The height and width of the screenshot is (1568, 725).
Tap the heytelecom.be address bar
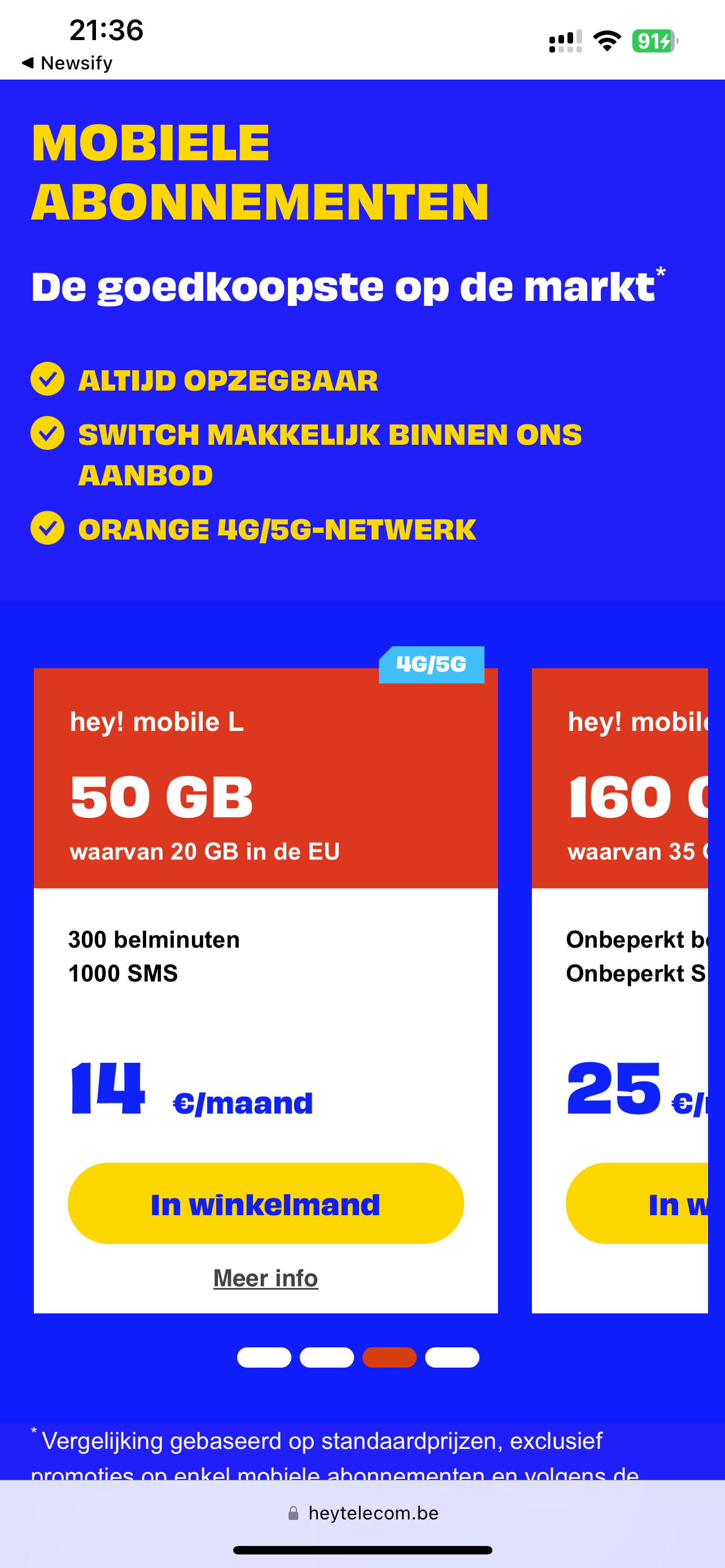[363, 1513]
